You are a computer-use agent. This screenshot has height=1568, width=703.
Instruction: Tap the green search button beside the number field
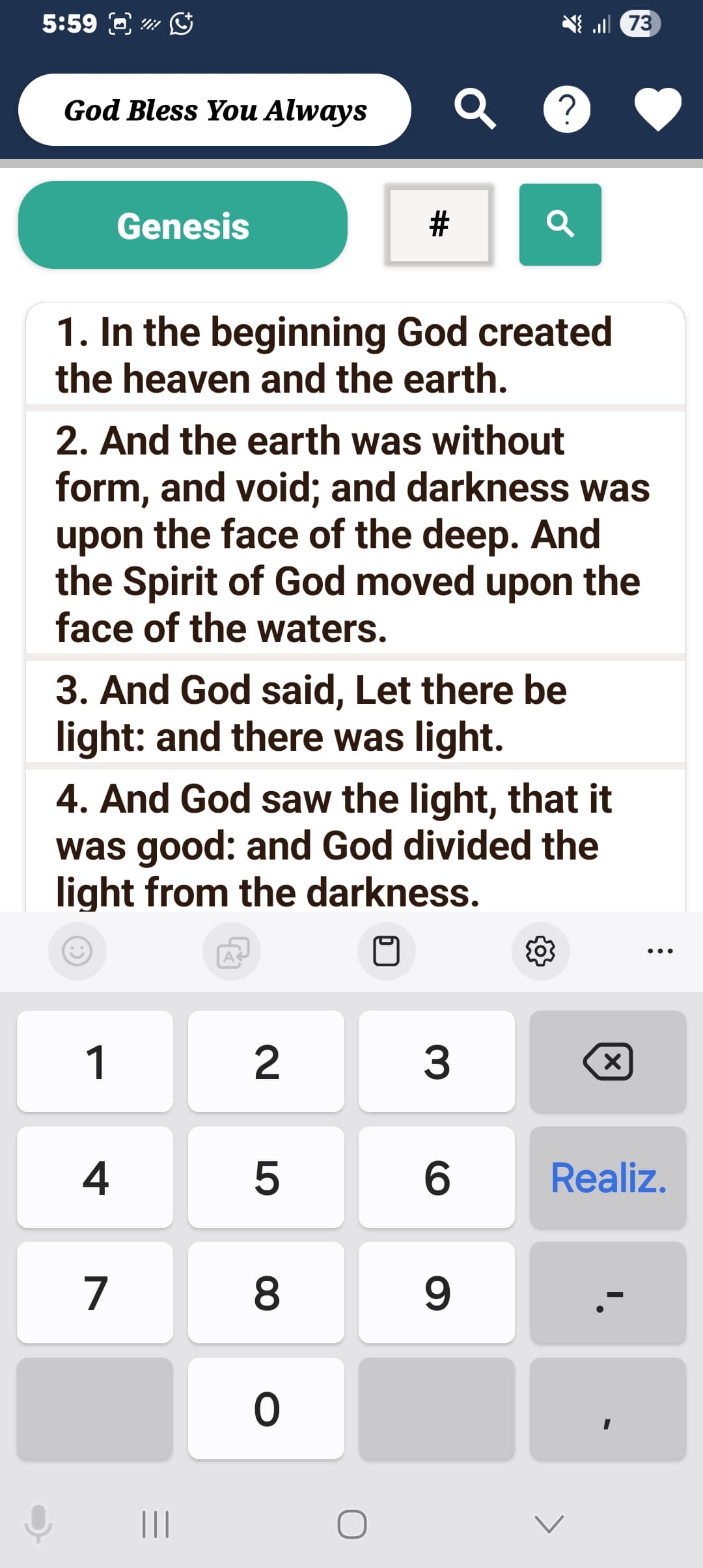[x=560, y=225]
